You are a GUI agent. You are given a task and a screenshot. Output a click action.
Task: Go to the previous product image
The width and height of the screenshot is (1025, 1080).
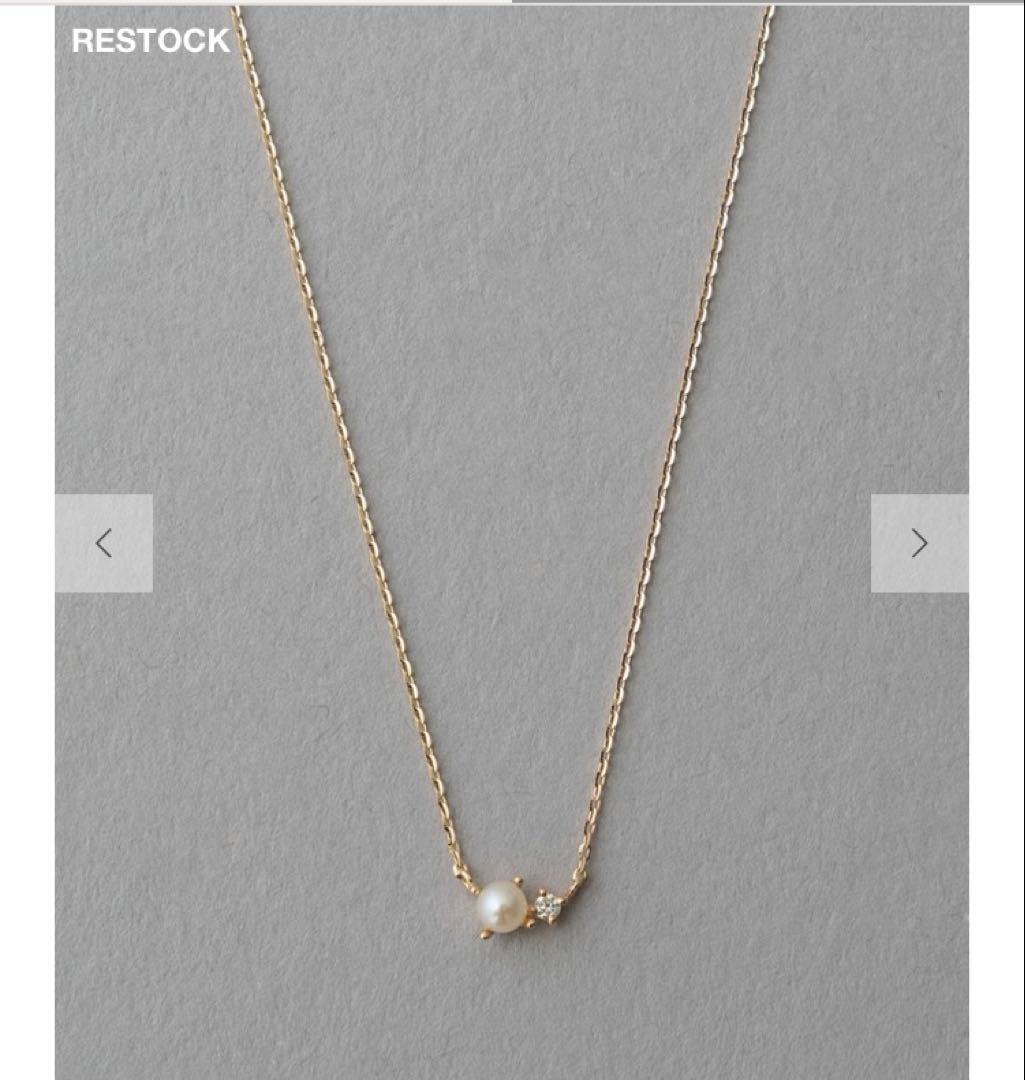click(104, 543)
